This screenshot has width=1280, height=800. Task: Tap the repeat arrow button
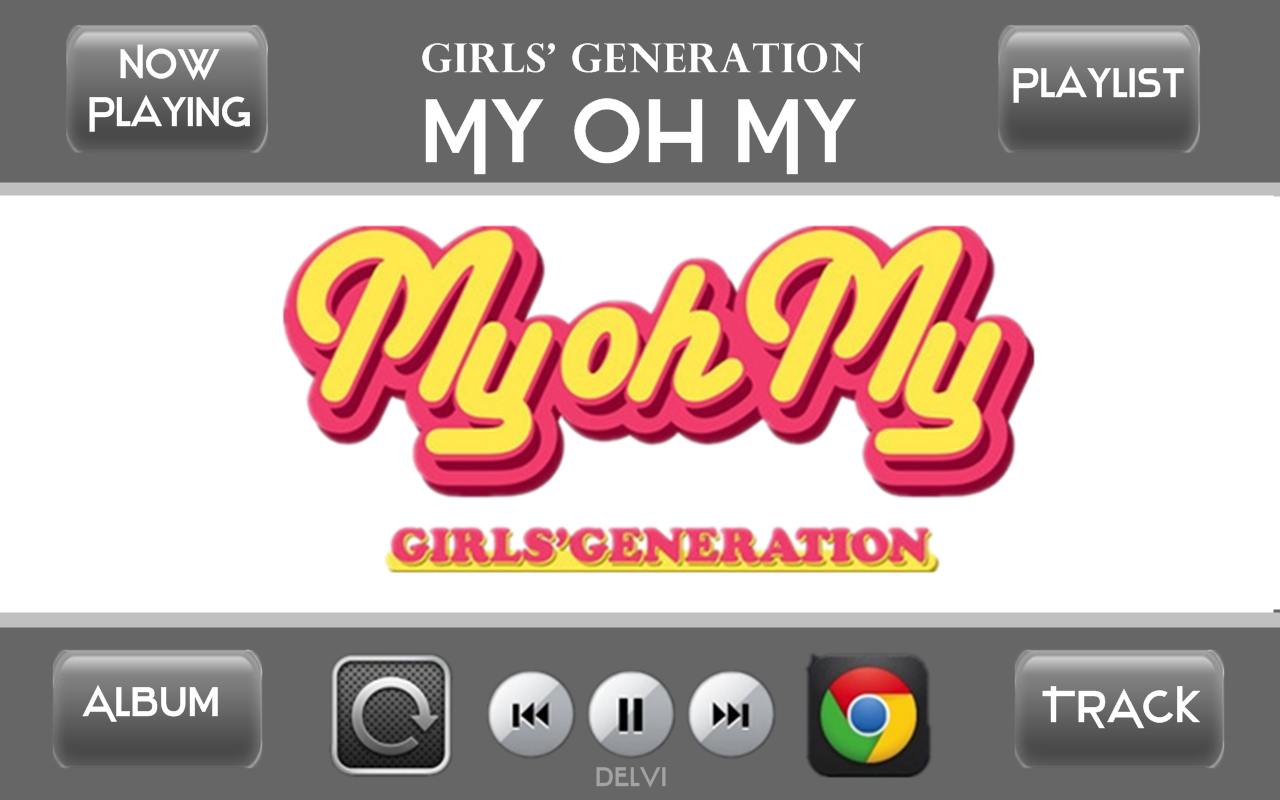tap(391, 714)
